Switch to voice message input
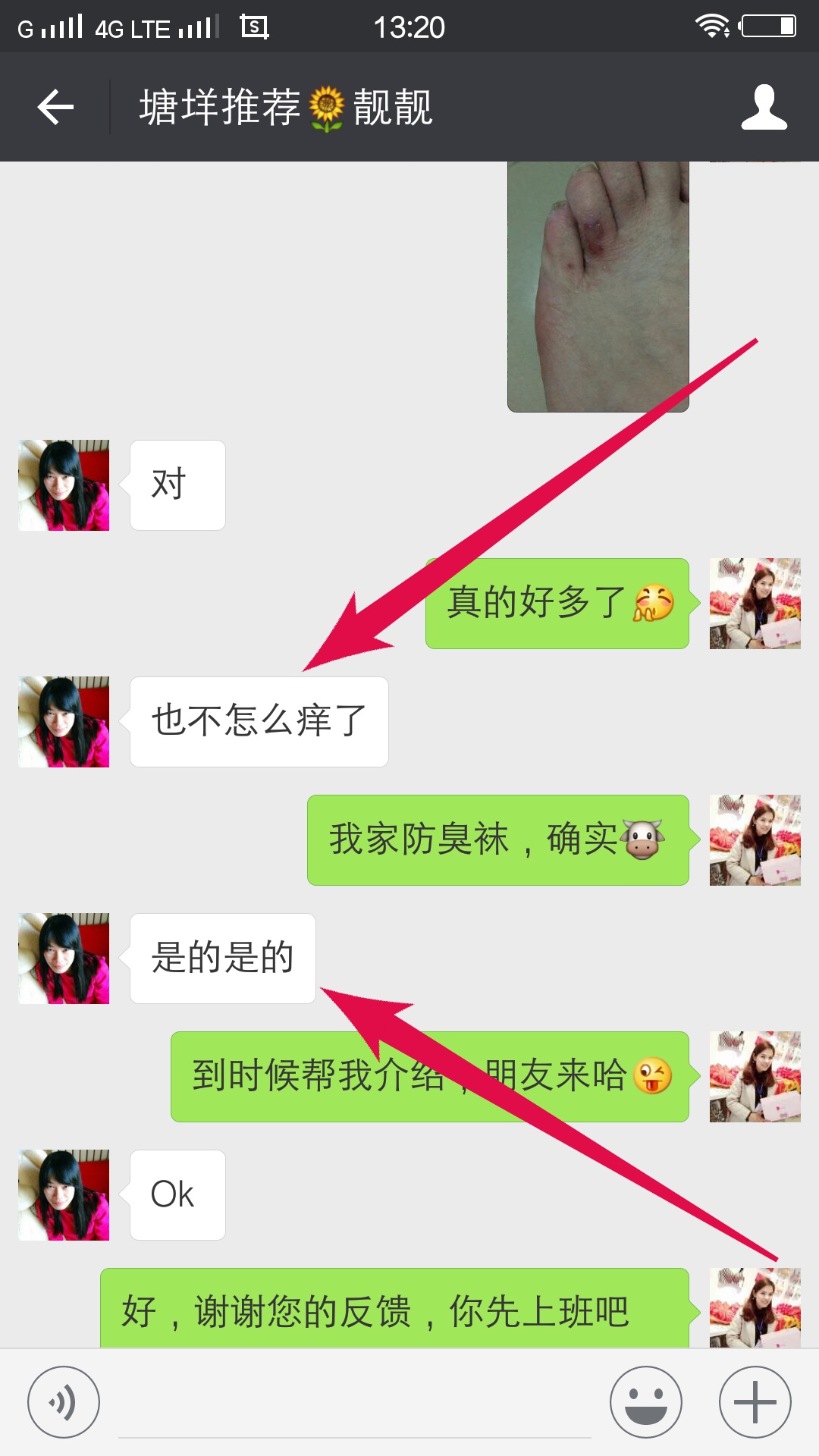 (x=64, y=1402)
